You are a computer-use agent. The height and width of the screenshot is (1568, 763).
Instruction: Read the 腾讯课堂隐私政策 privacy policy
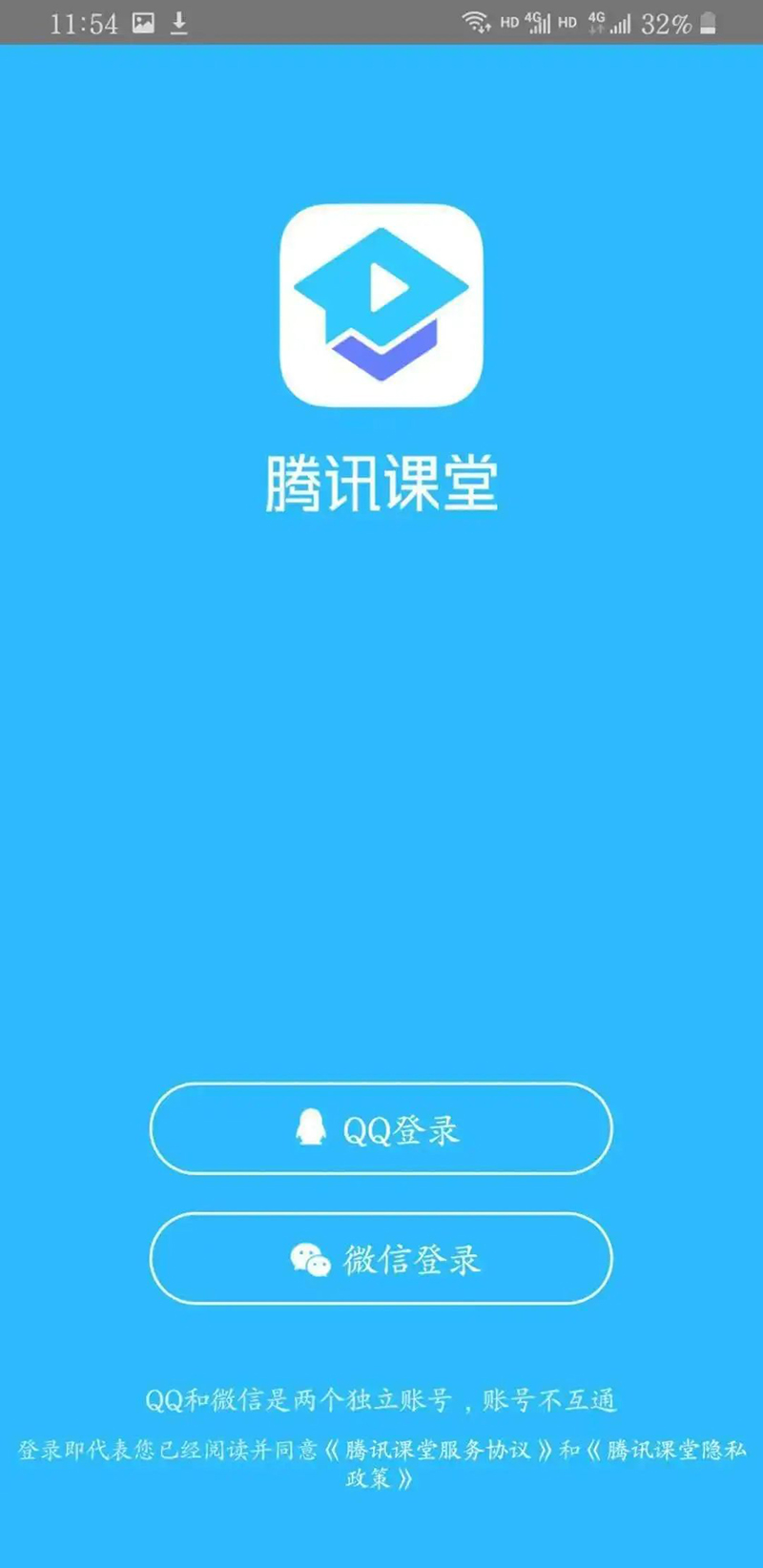tap(675, 1451)
